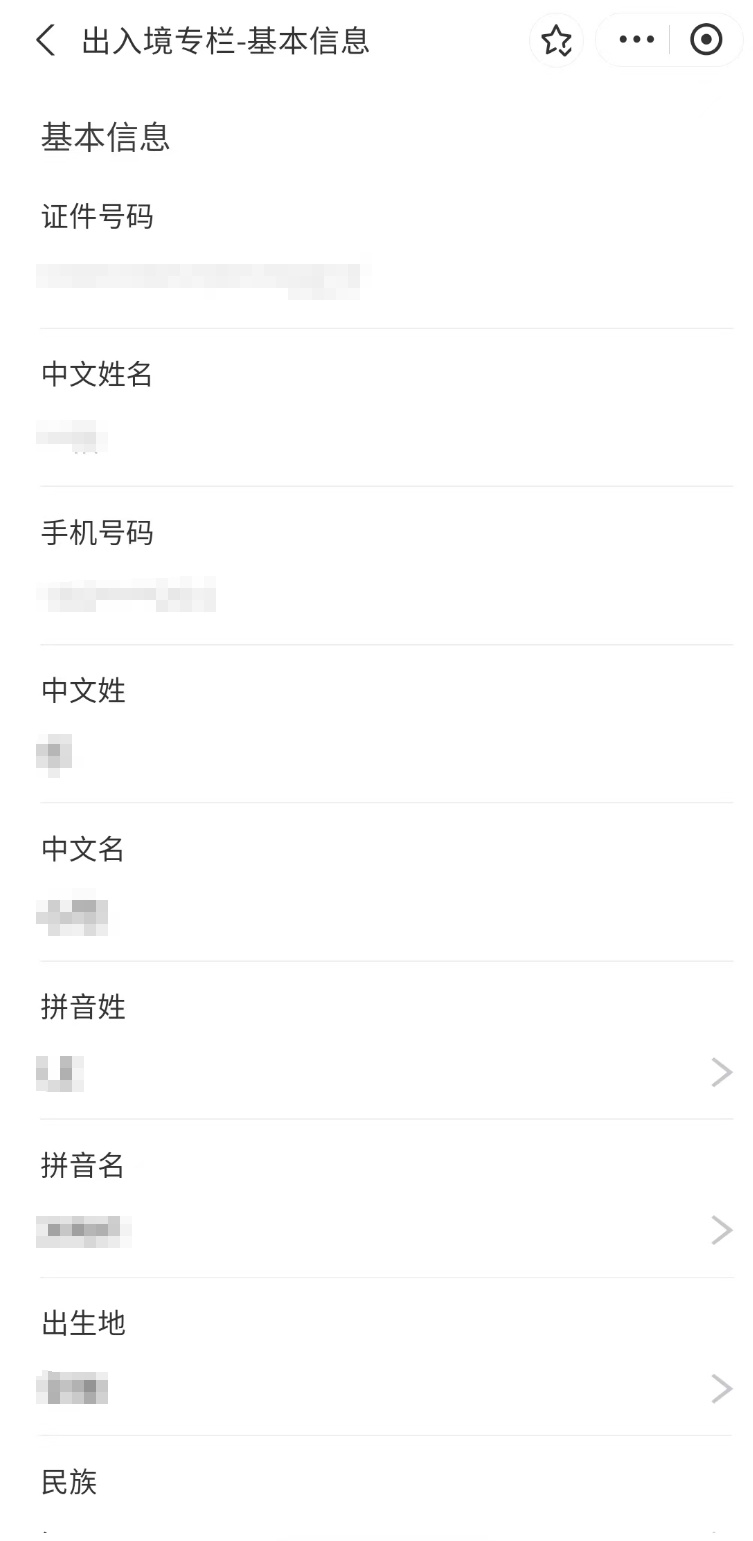The image size is (753, 1541).
Task: Close the mini program via the circle icon
Action: click(x=706, y=40)
